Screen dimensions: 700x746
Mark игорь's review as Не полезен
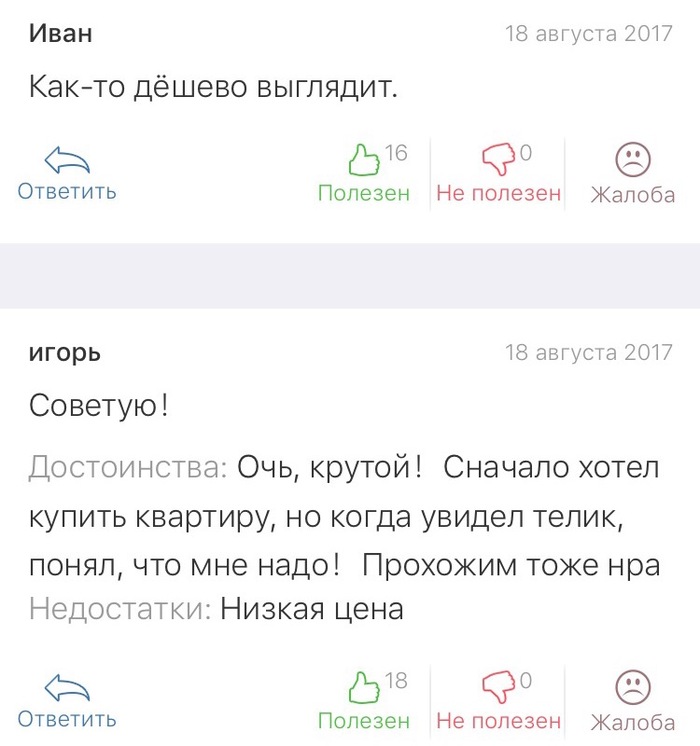click(498, 700)
